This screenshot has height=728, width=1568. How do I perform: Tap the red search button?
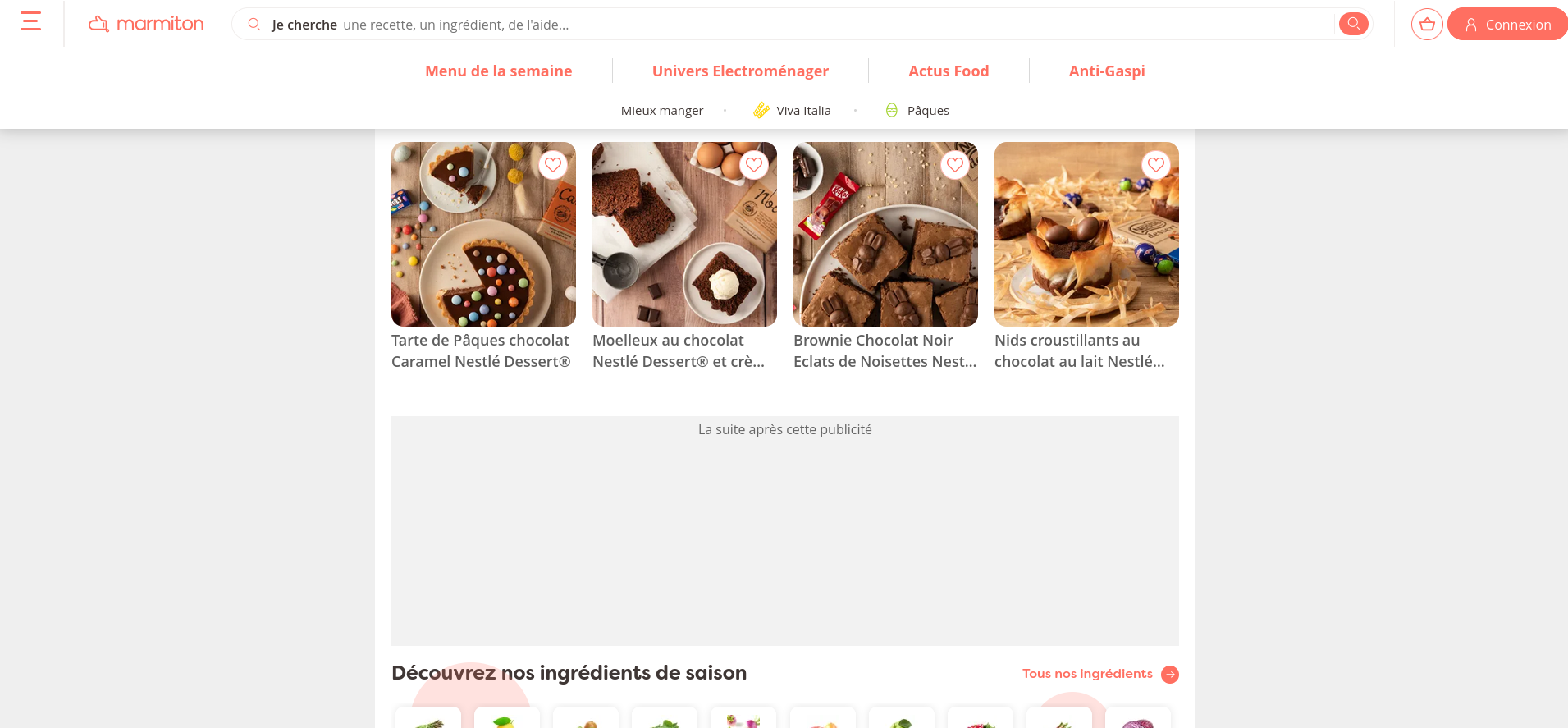click(x=1353, y=24)
